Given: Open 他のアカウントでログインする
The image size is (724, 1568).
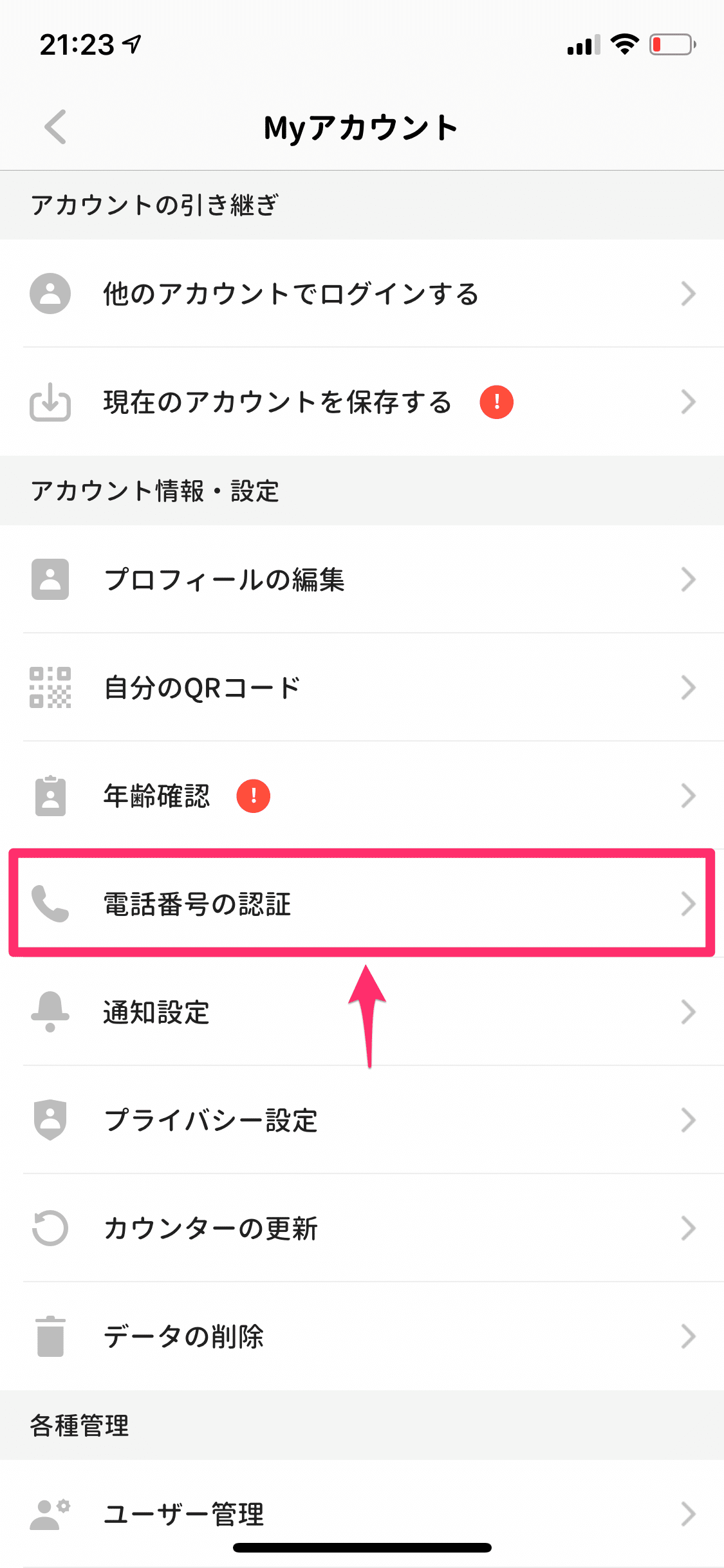Looking at the screenshot, I should pyautogui.click(x=362, y=294).
